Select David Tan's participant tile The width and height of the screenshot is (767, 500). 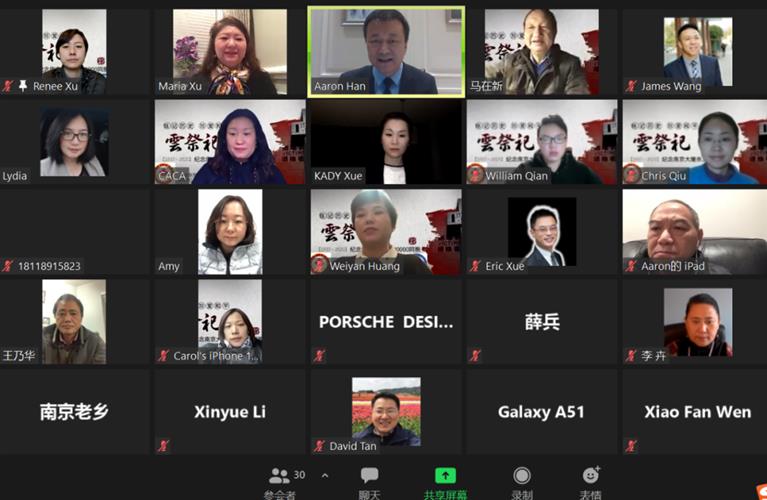[385, 412]
